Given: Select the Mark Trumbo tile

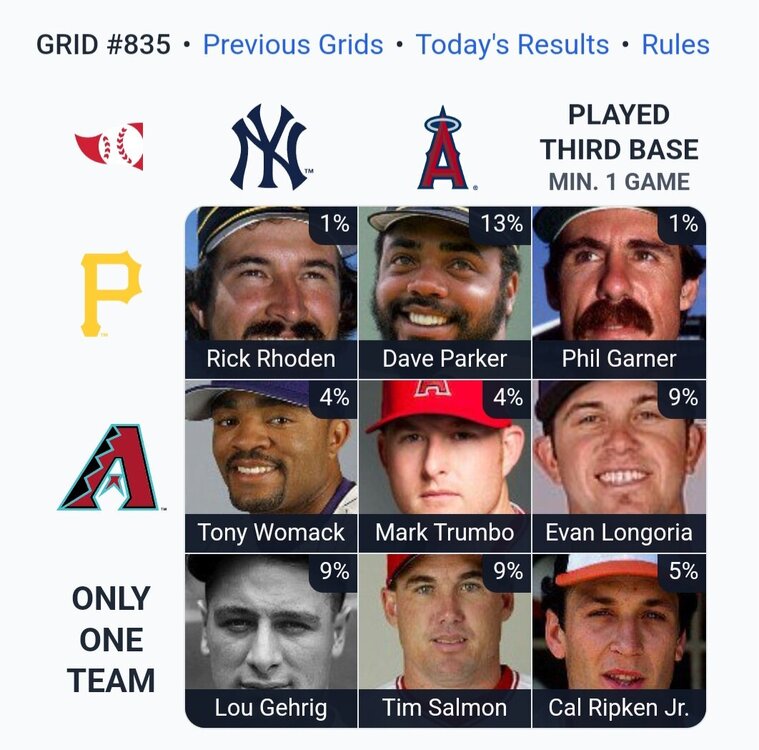Looking at the screenshot, I should [x=445, y=466].
